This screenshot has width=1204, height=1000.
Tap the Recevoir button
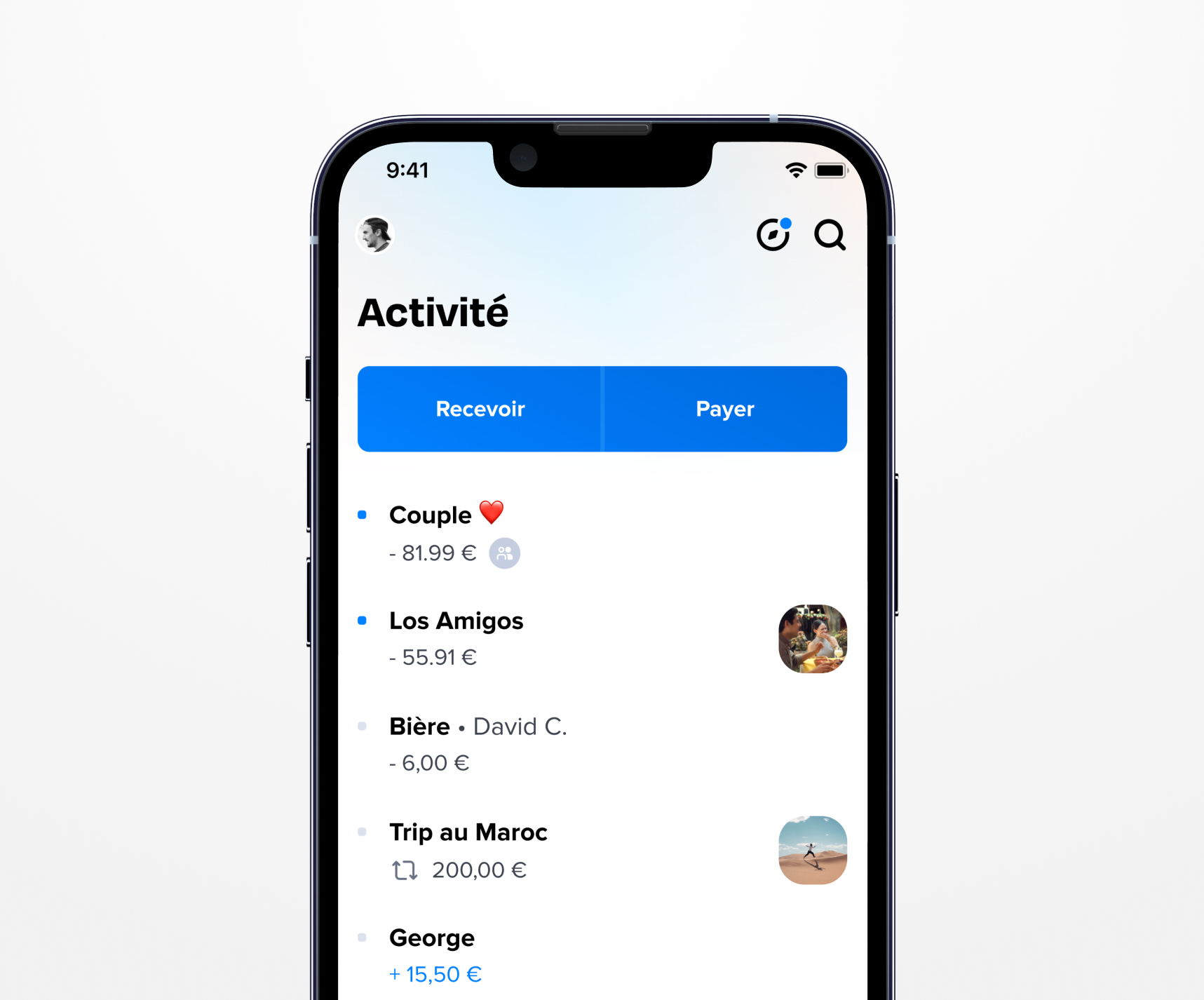click(x=480, y=409)
